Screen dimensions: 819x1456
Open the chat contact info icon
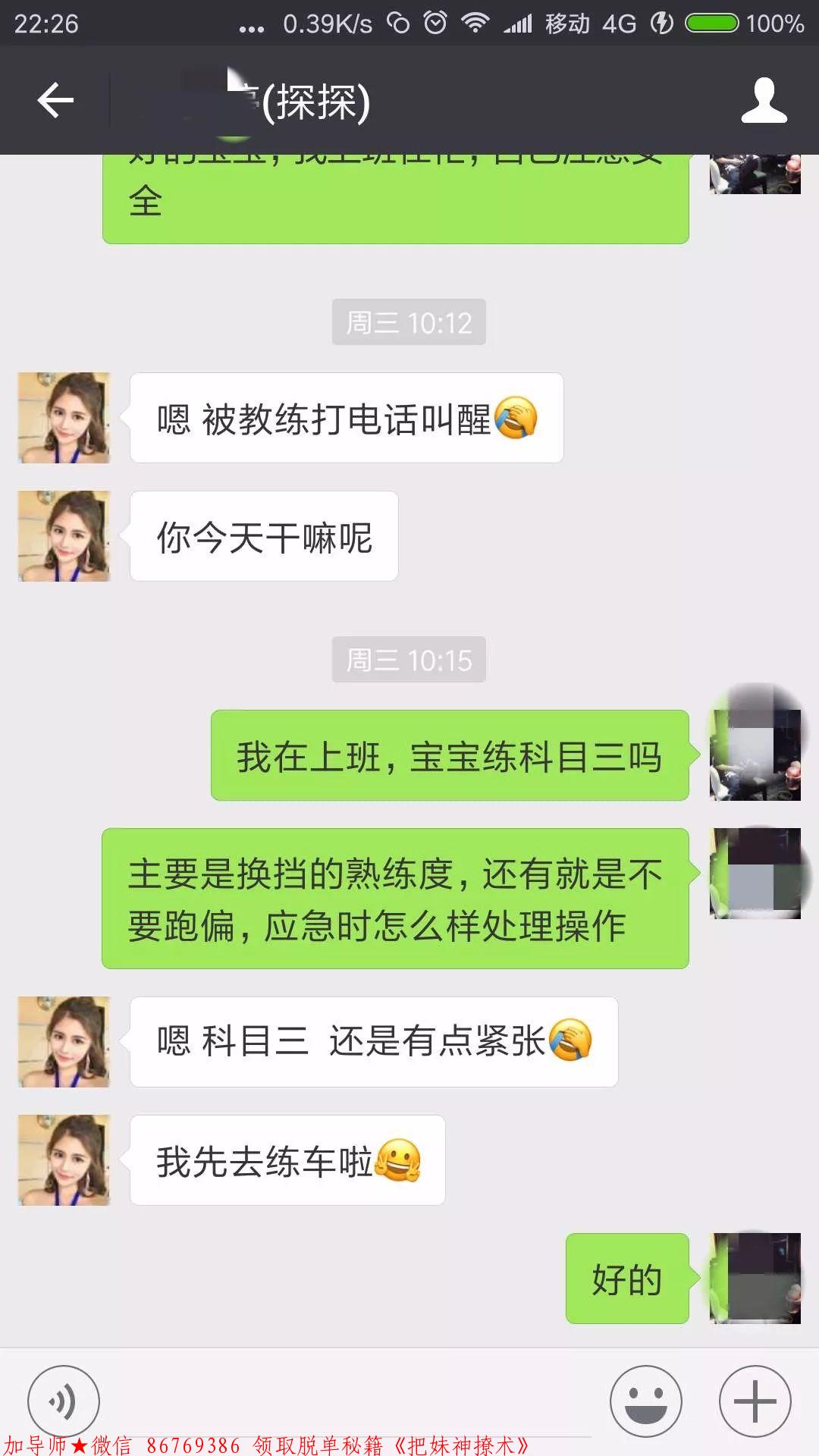point(764,100)
